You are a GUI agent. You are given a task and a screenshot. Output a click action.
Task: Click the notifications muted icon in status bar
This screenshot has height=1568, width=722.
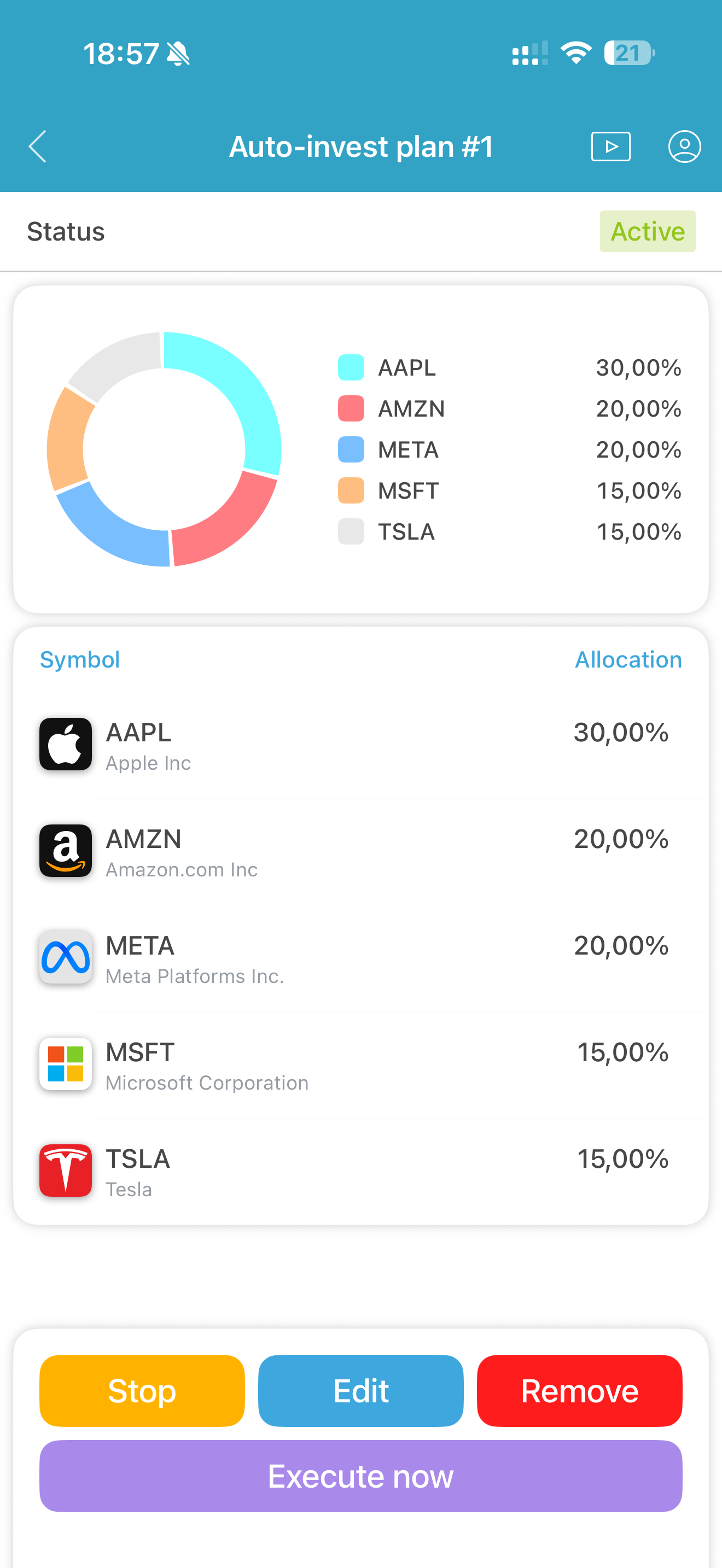coord(179,54)
